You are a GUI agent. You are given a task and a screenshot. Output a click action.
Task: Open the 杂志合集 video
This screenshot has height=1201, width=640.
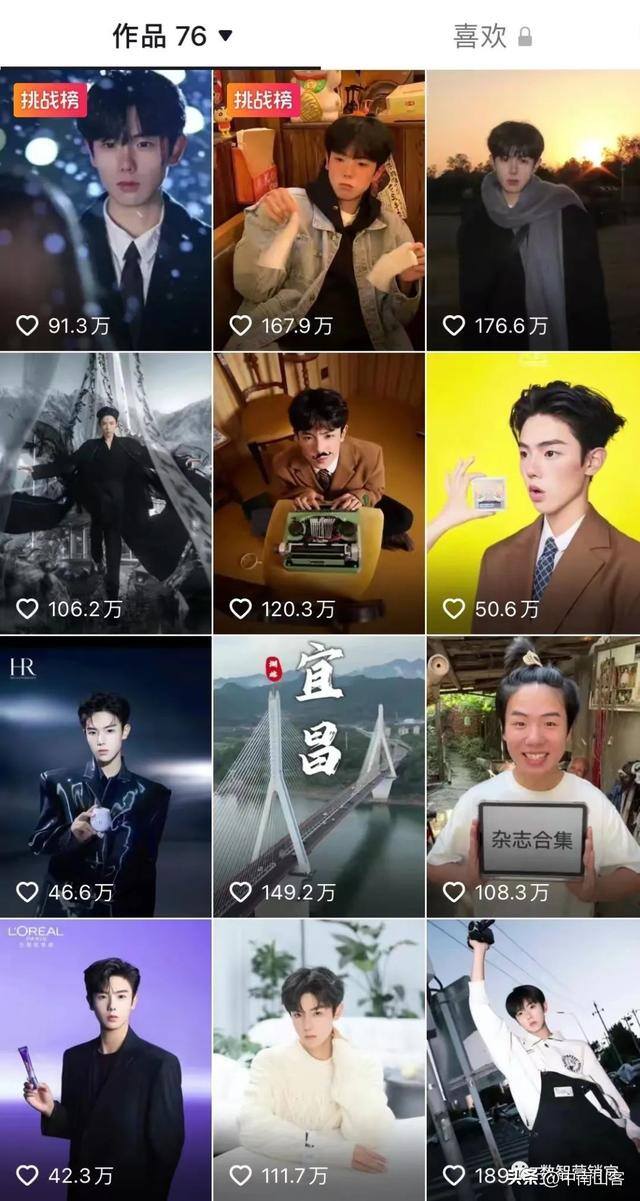point(533,776)
